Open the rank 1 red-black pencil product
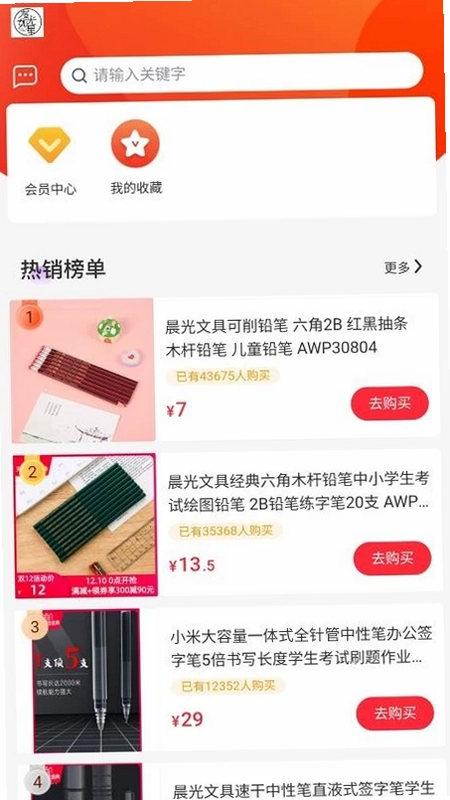 coord(225,368)
